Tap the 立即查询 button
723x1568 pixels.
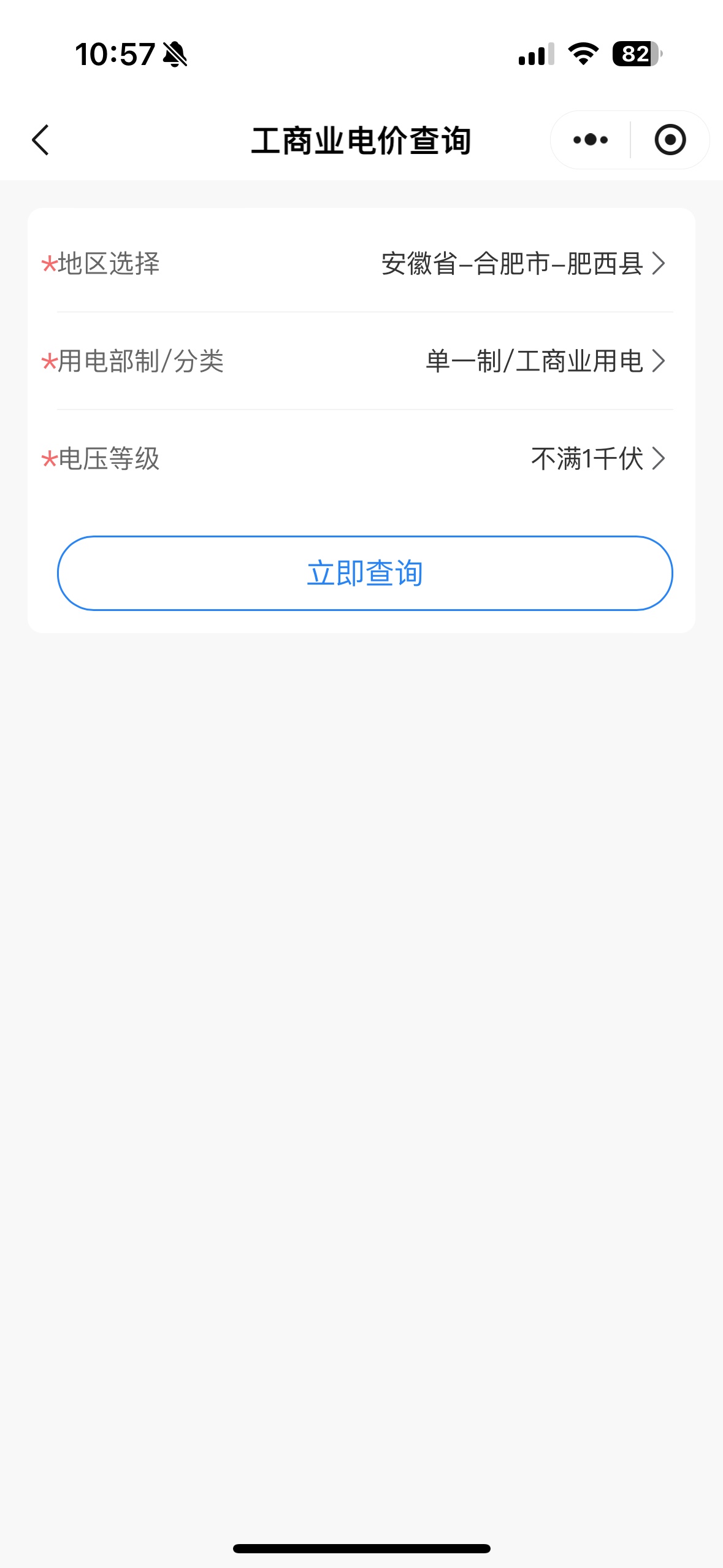tap(365, 574)
